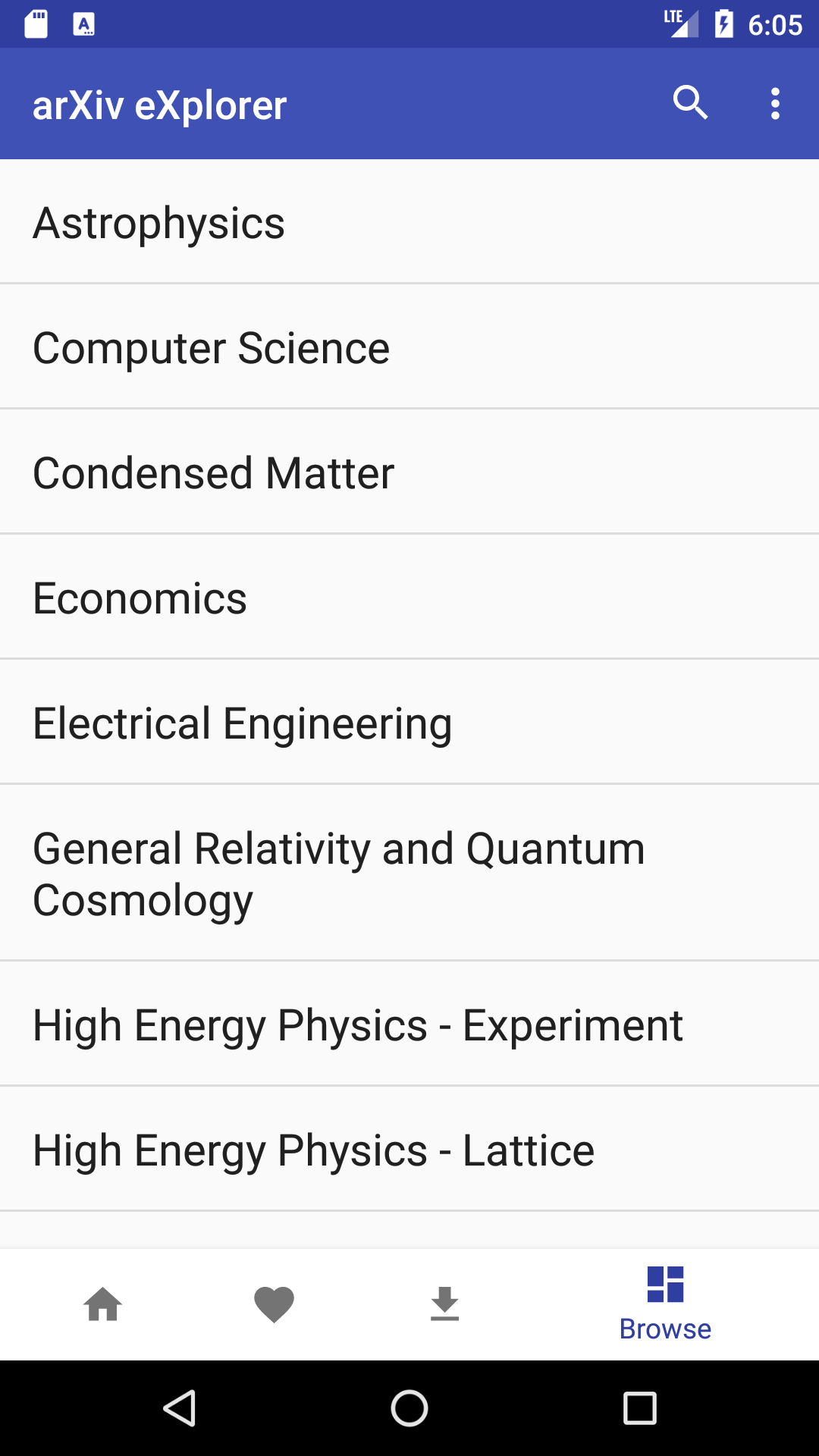819x1456 pixels.
Task: Select High Energy Physics - Experiment
Action: (x=409, y=1025)
